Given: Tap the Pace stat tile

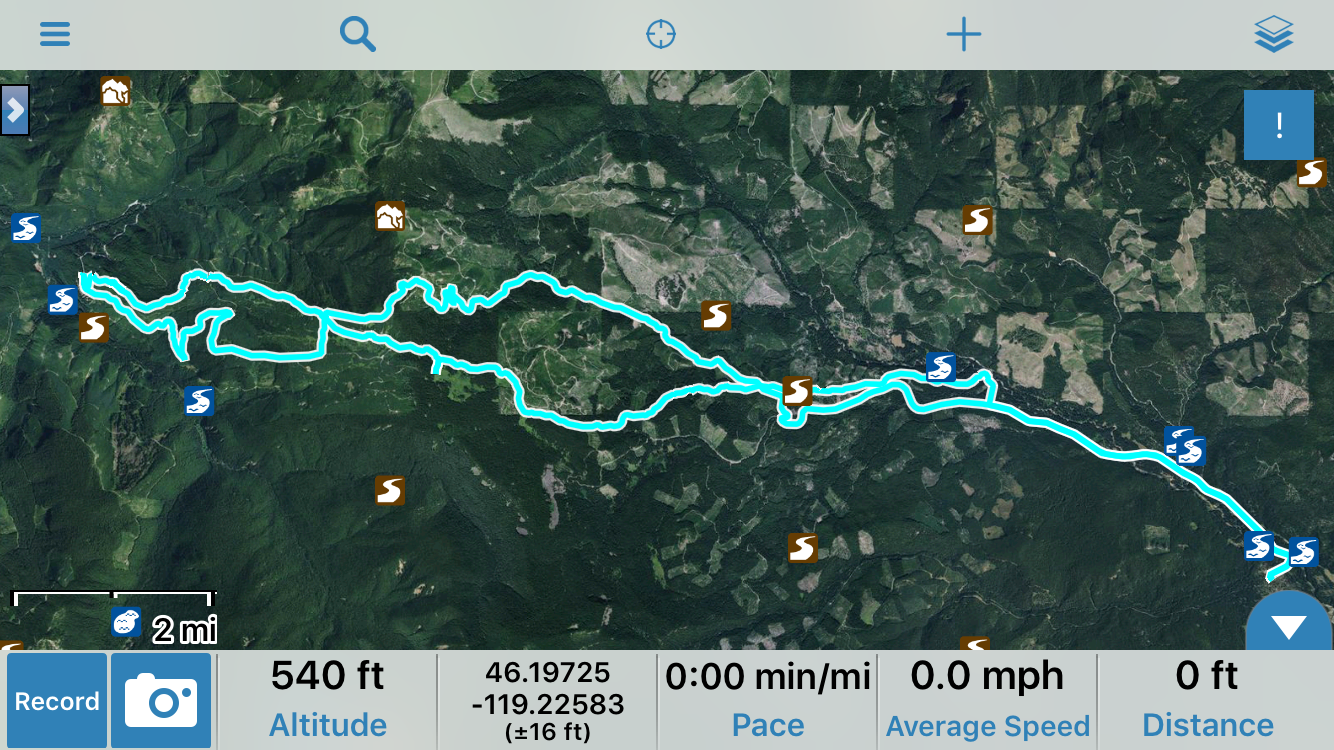Looking at the screenshot, I should (x=767, y=701).
